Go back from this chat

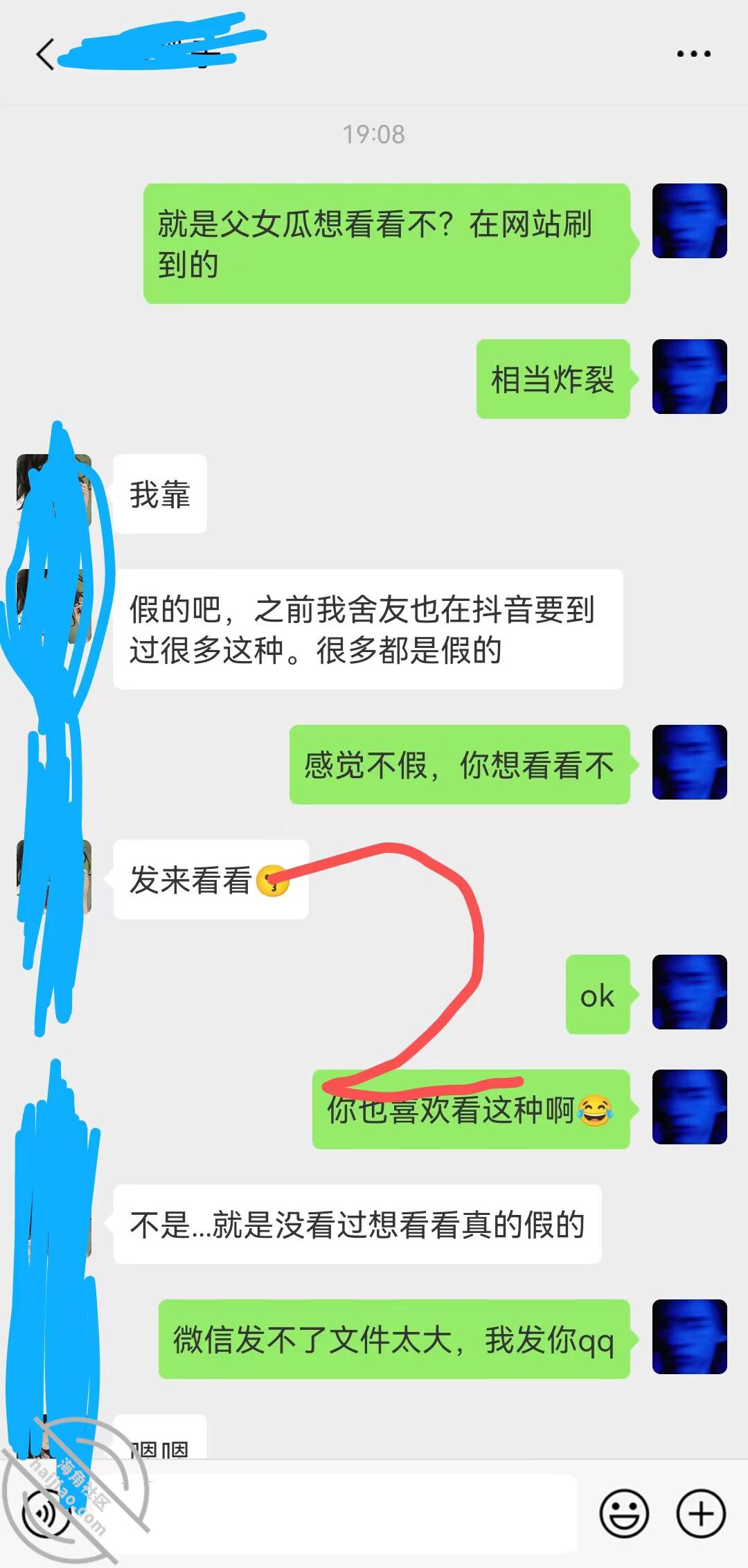tap(45, 54)
